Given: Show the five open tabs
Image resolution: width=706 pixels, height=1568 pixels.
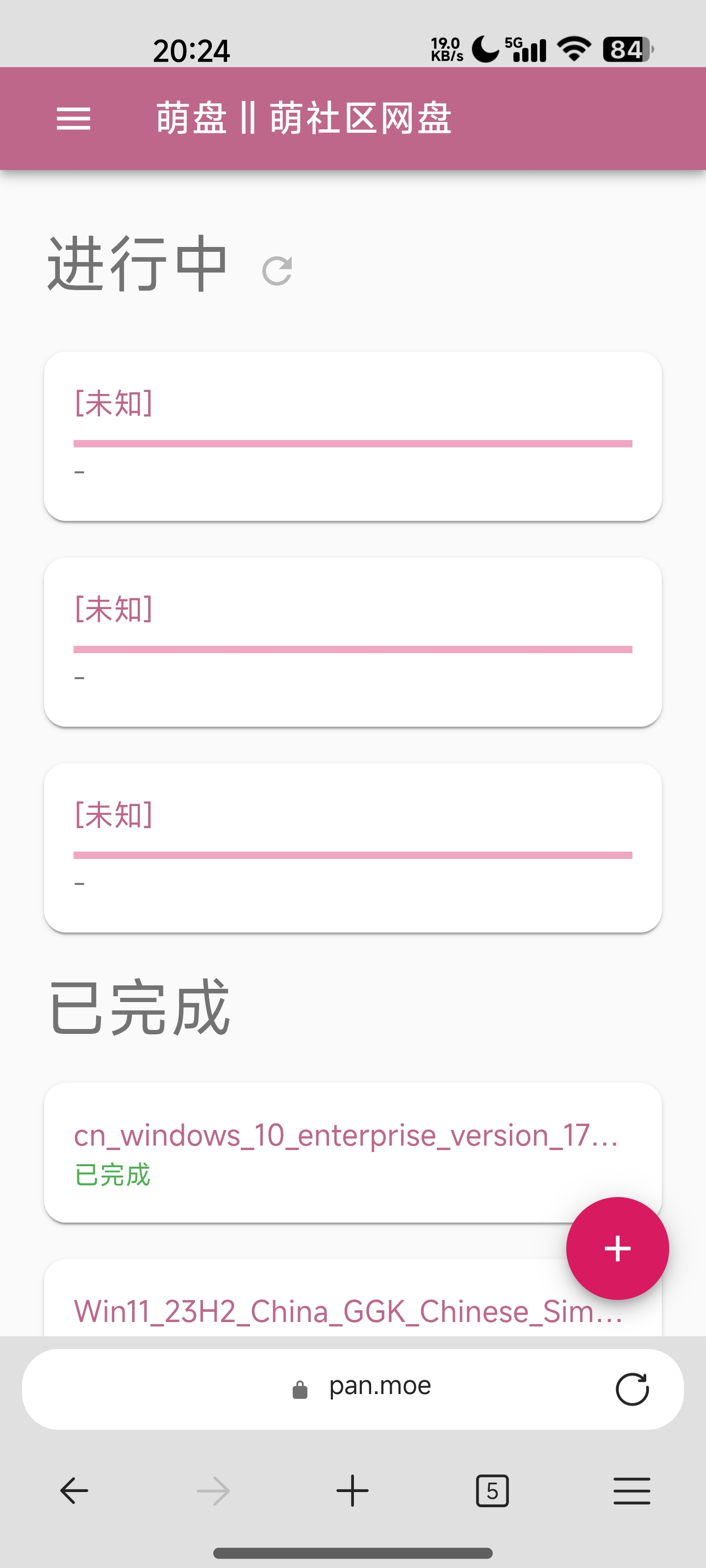Looking at the screenshot, I should (x=492, y=1491).
